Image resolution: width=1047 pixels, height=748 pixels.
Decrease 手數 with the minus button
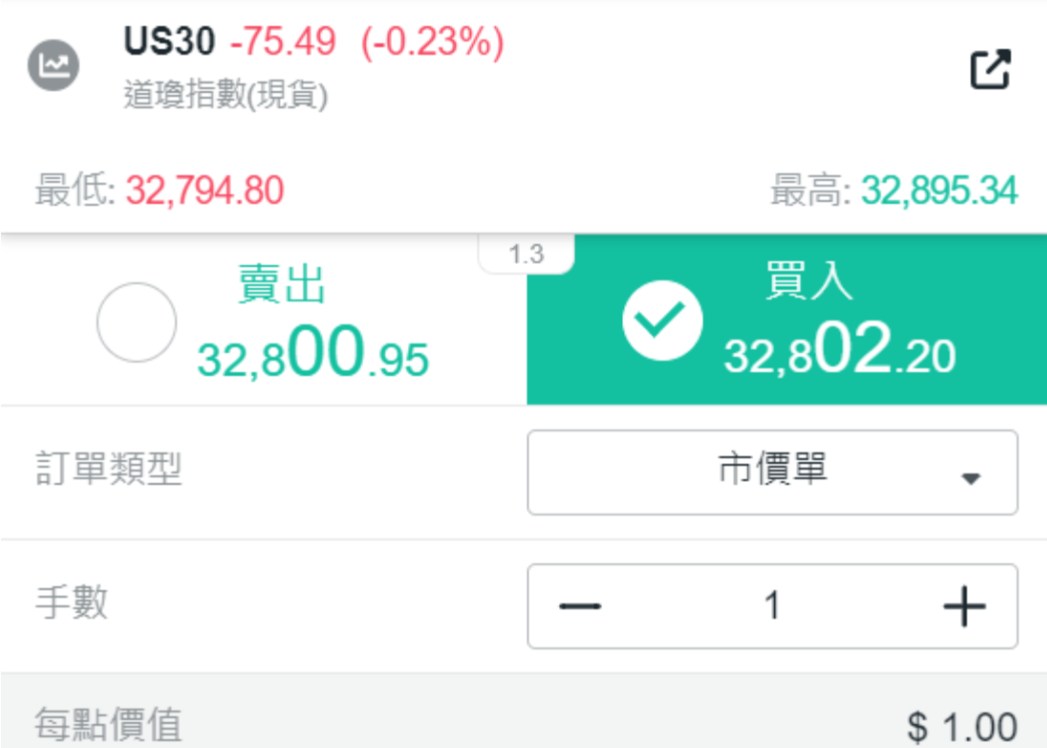(580, 606)
